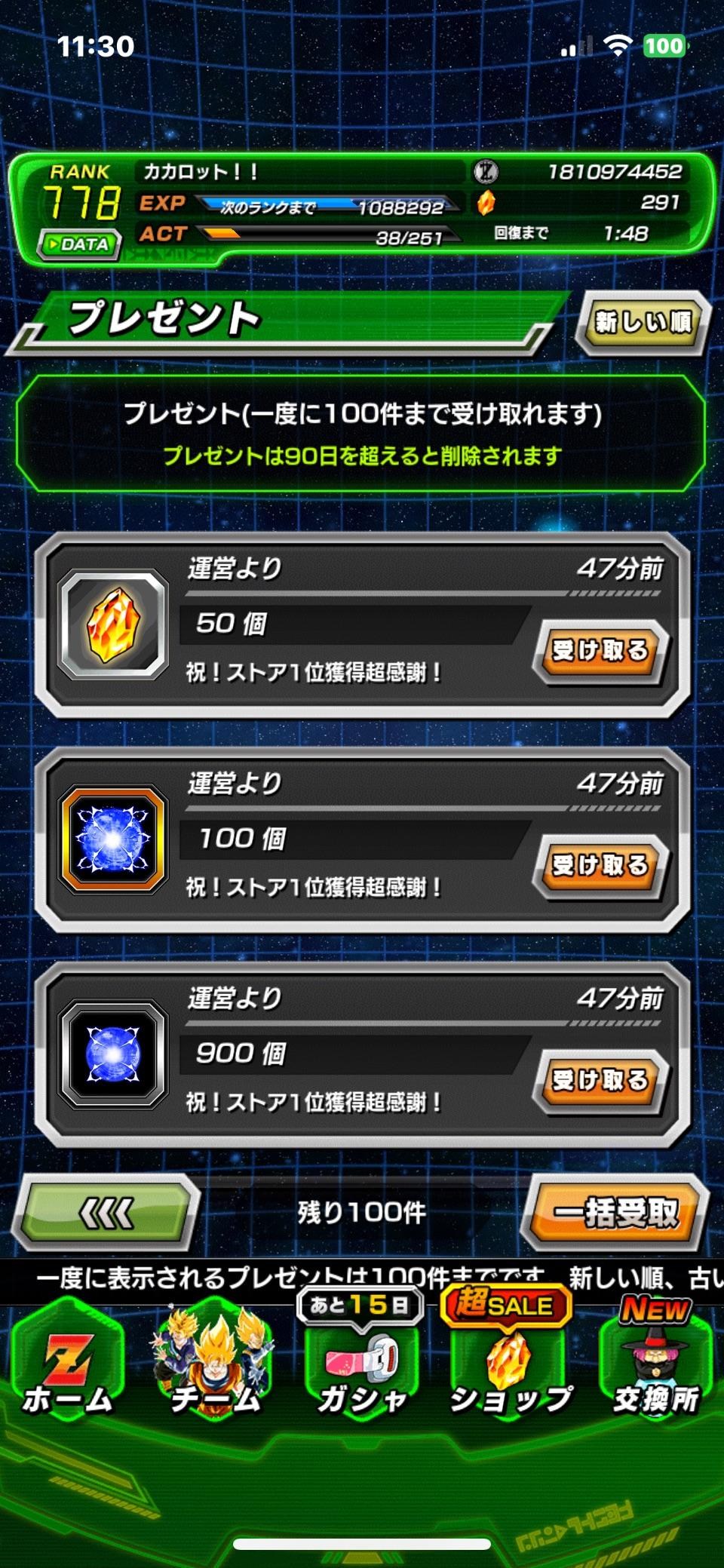
Task: Claim the 50 個 dragon stone present
Action: click(601, 650)
